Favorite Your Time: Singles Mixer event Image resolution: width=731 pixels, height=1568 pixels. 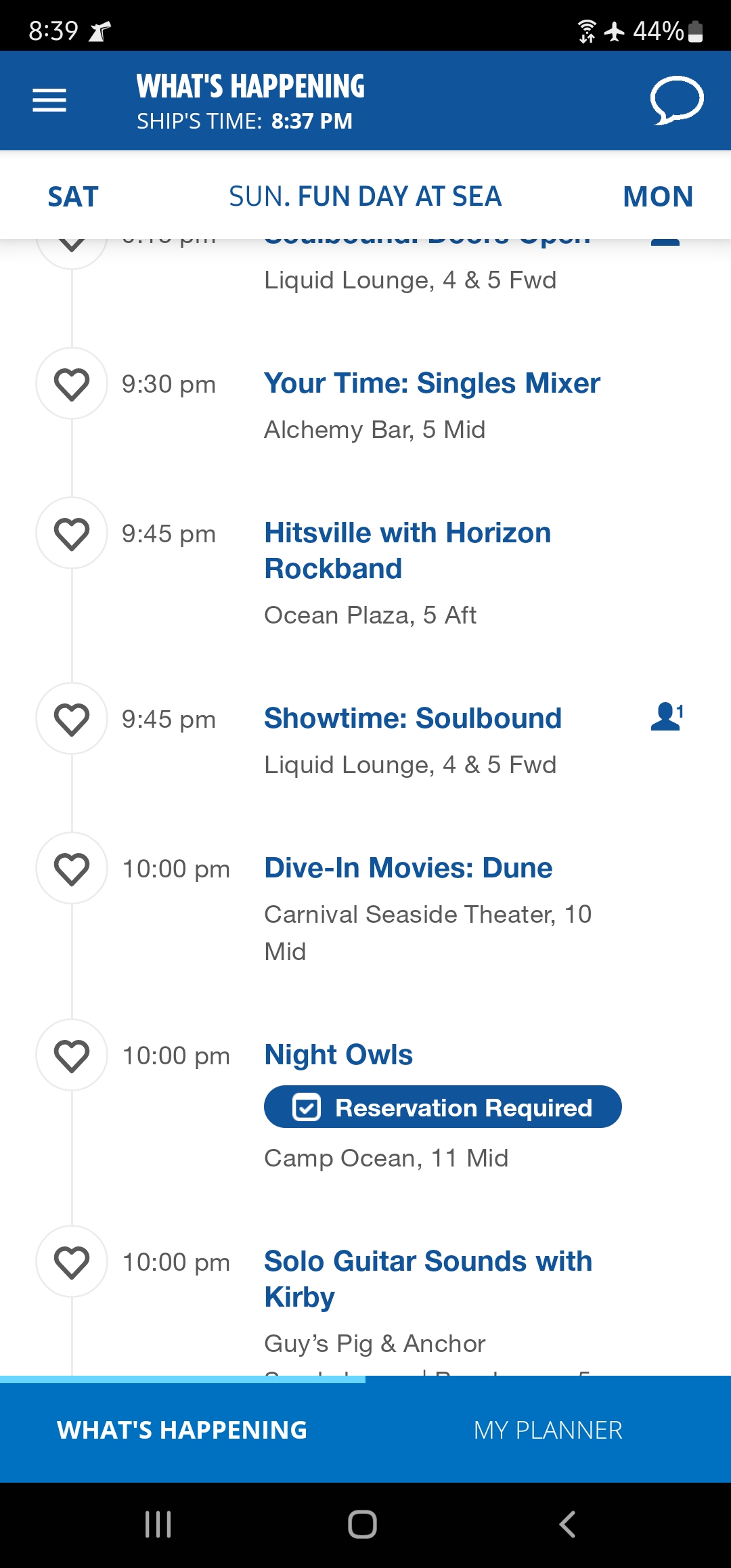pyautogui.click(x=72, y=384)
